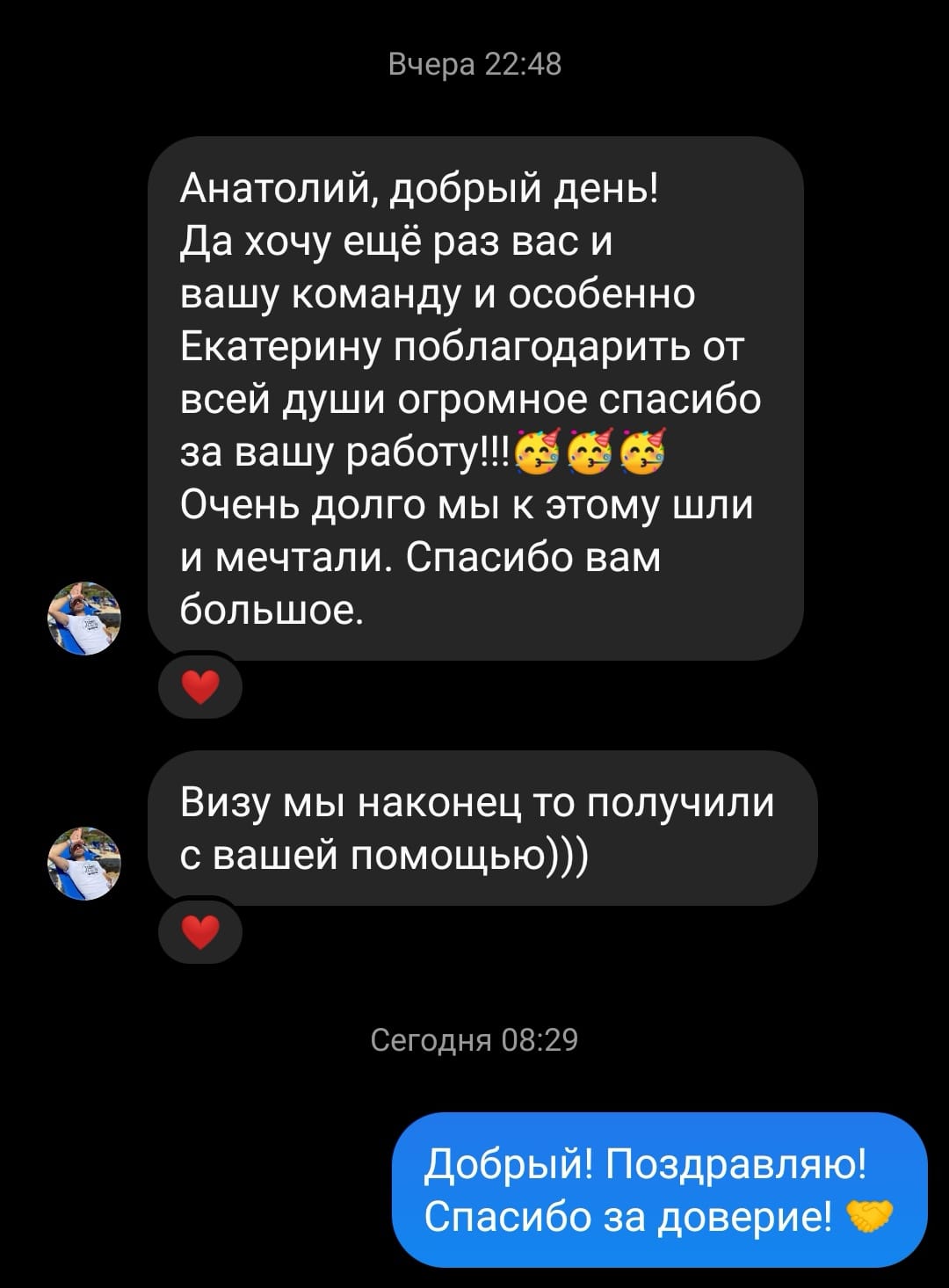This screenshot has width=949, height=1288.
Task: Tap heart reaction under the long thank-you message
Action: (x=200, y=686)
